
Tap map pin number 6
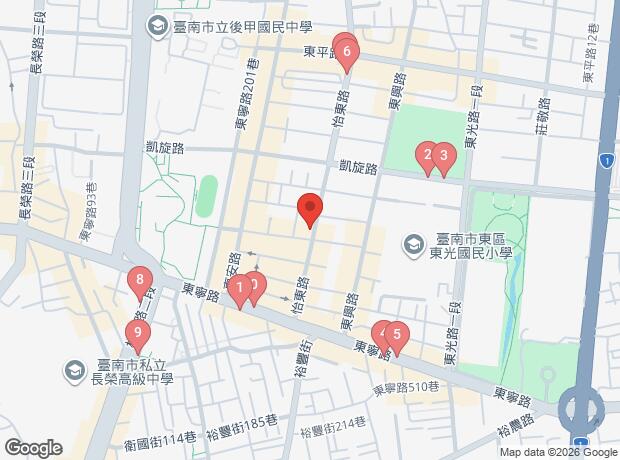coord(347,52)
